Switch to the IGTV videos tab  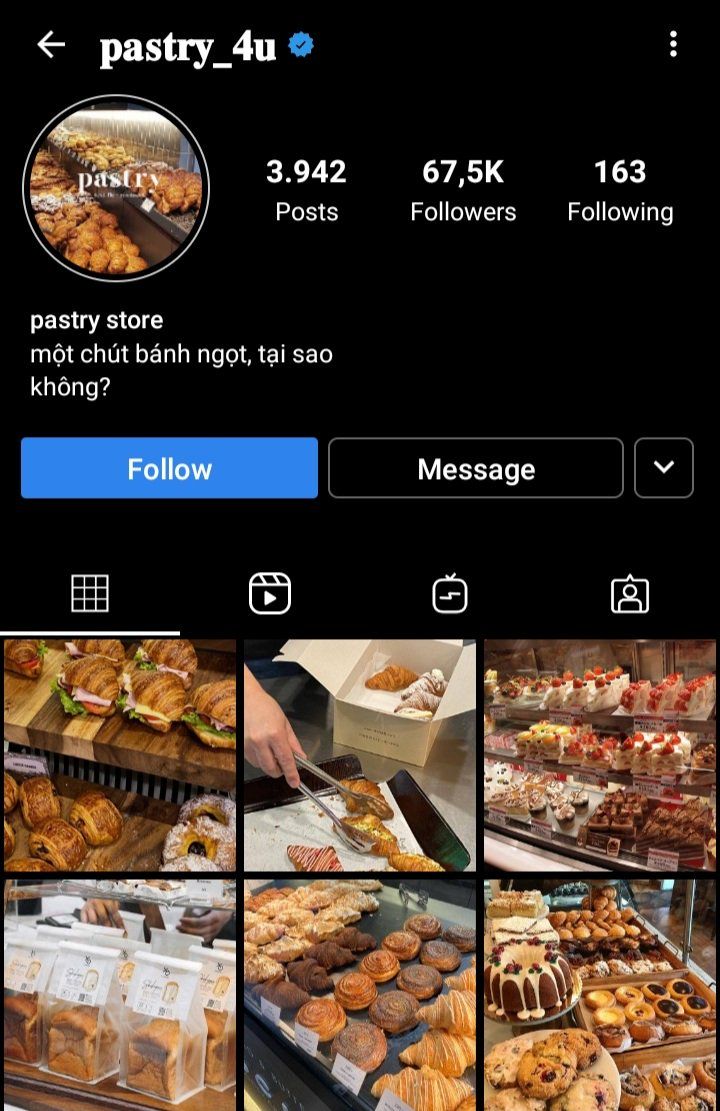[450, 594]
